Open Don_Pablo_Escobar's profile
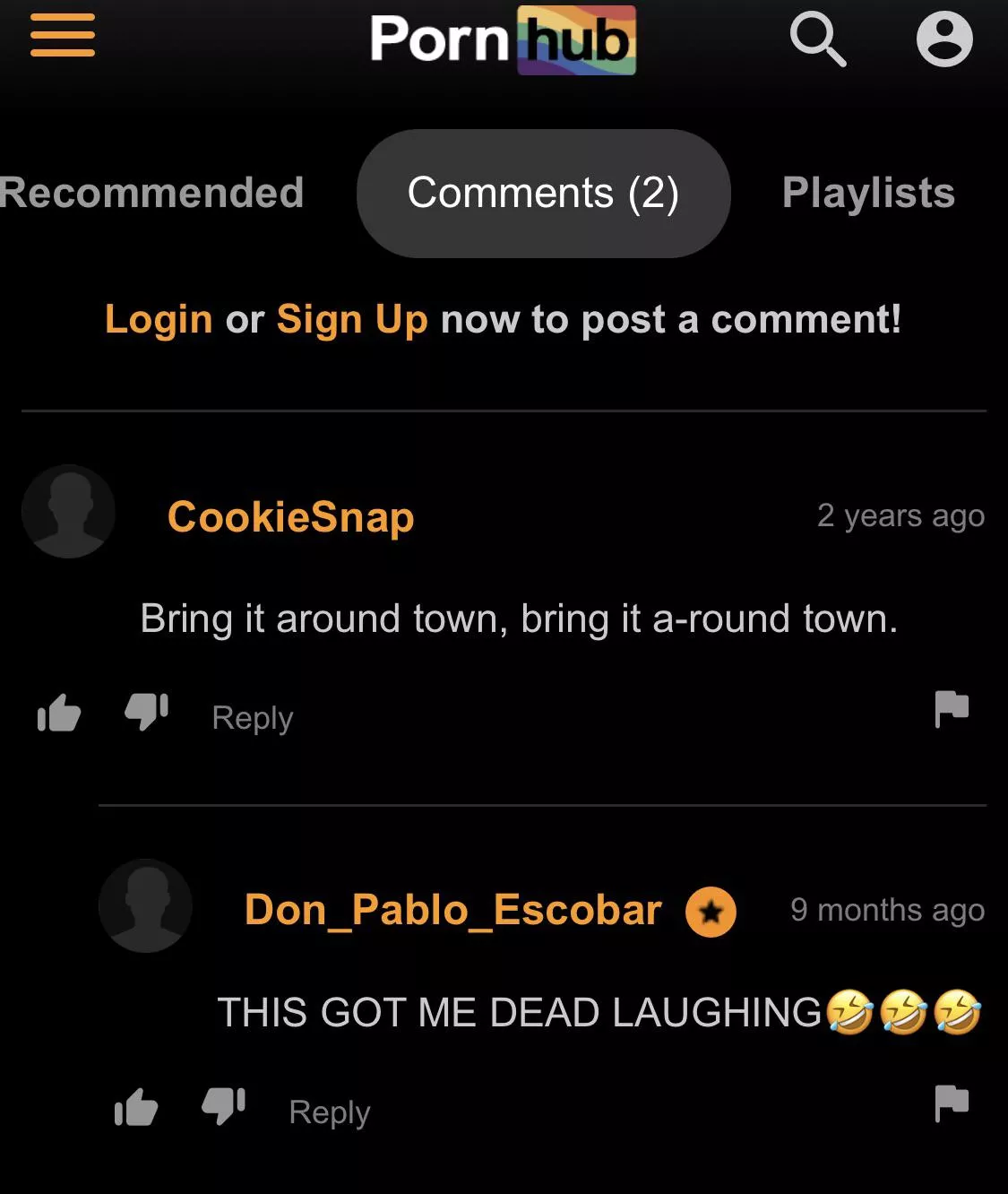 453,910
